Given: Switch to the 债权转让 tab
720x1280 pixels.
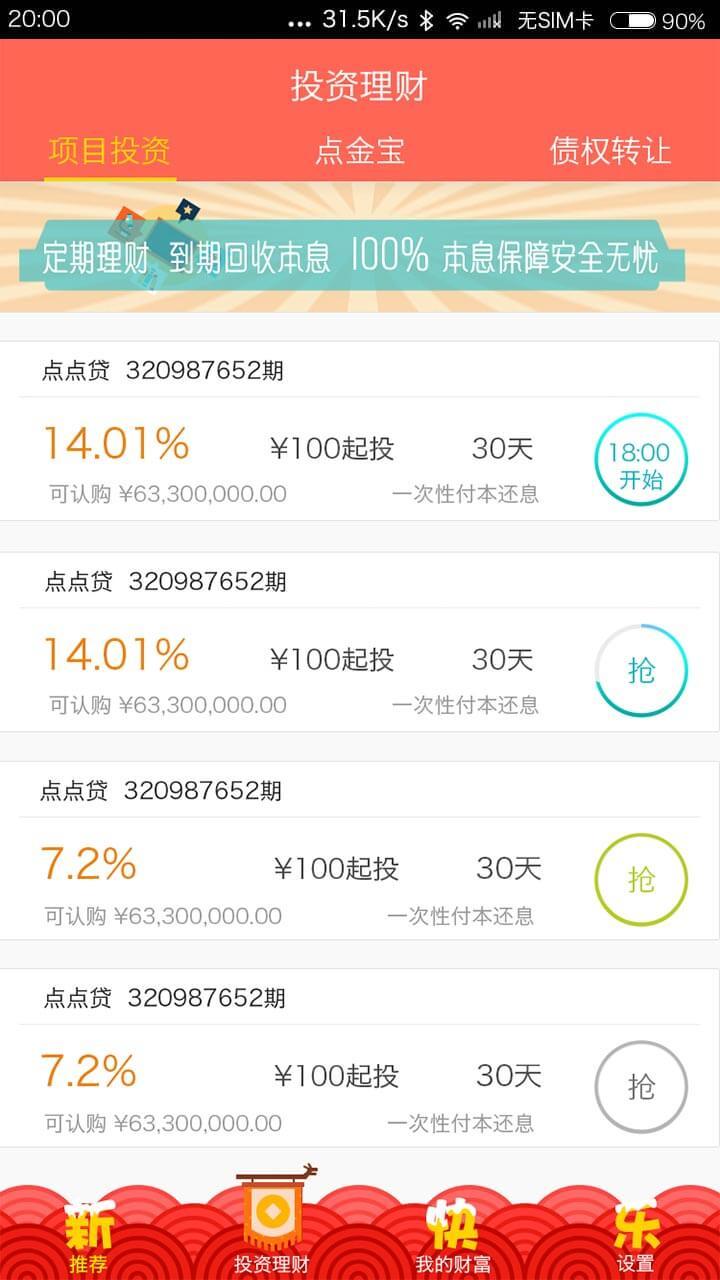Looking at the screenshot, I should pos(608,150).
